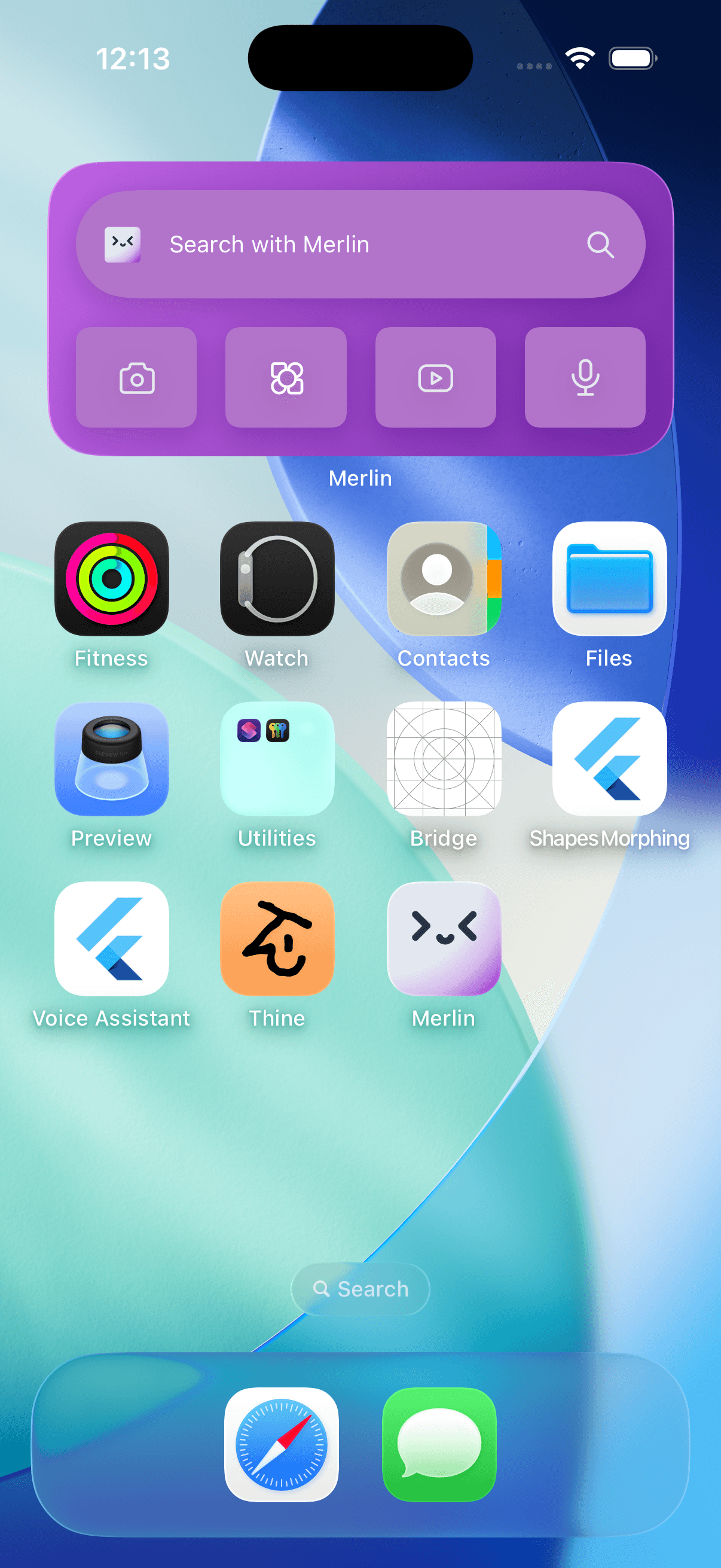Launch the Preview app
The width and height of the screenshot is (721, 1568).
point(112,759)
